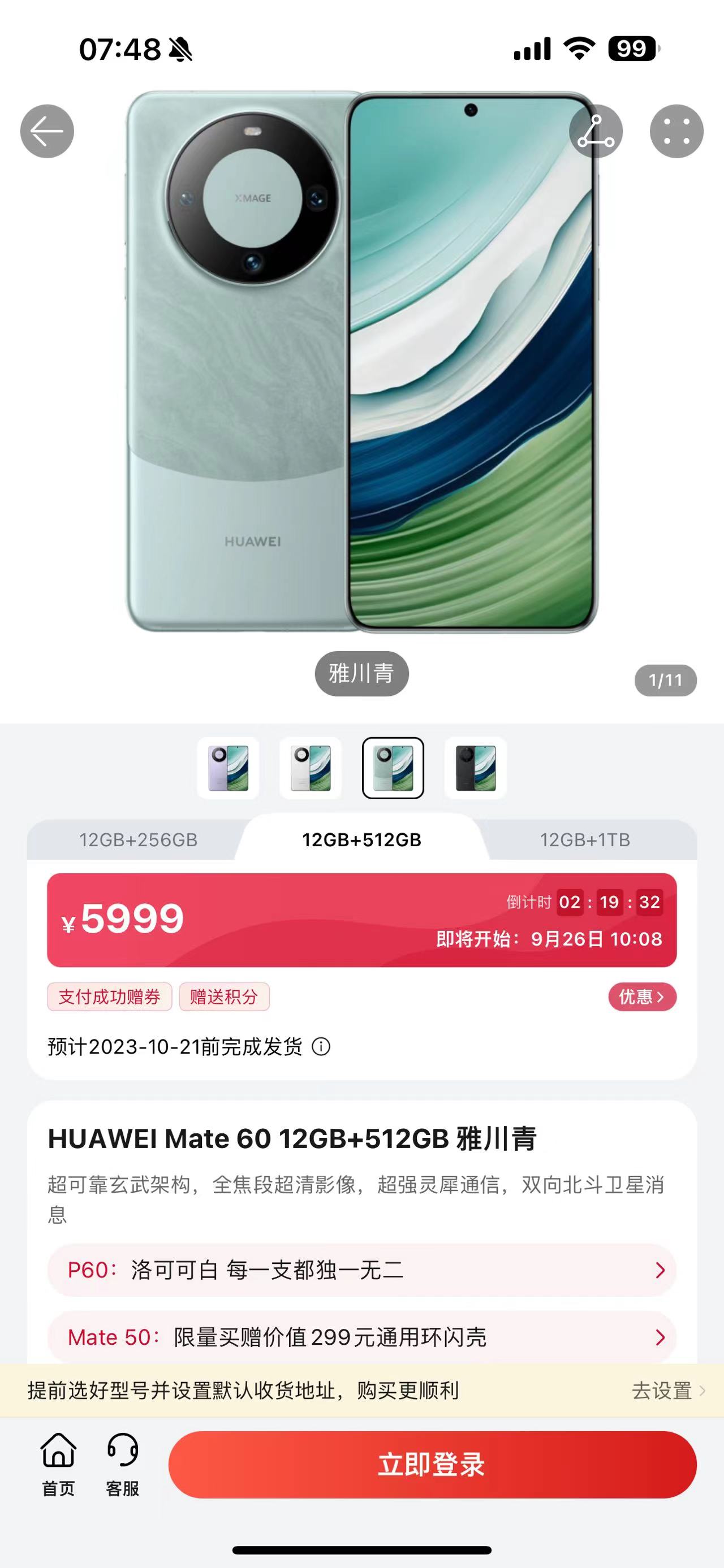Tap 去设置 to set default address

pyautogui.click(x=667, y=1391)
